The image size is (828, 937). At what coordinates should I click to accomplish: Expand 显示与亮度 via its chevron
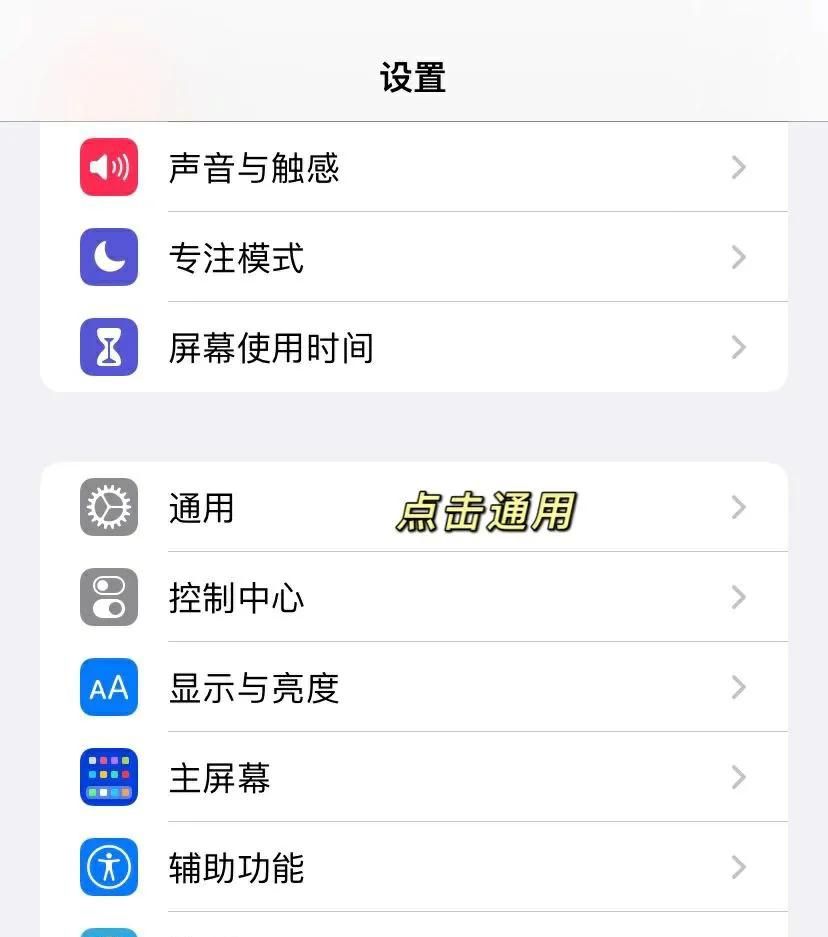[x=738, y=687]
